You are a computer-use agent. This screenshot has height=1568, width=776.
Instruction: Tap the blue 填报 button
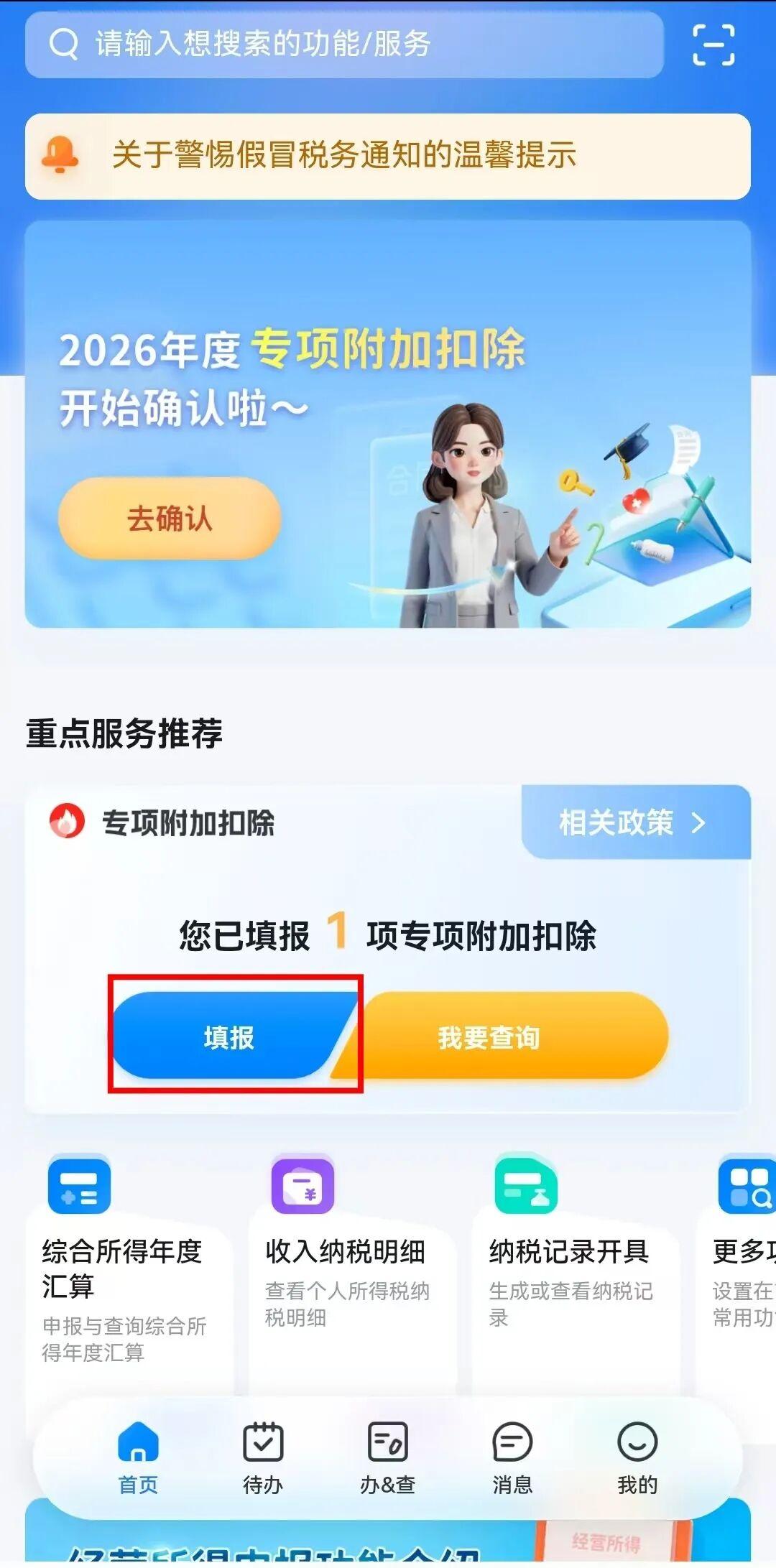click(228, 1037)
